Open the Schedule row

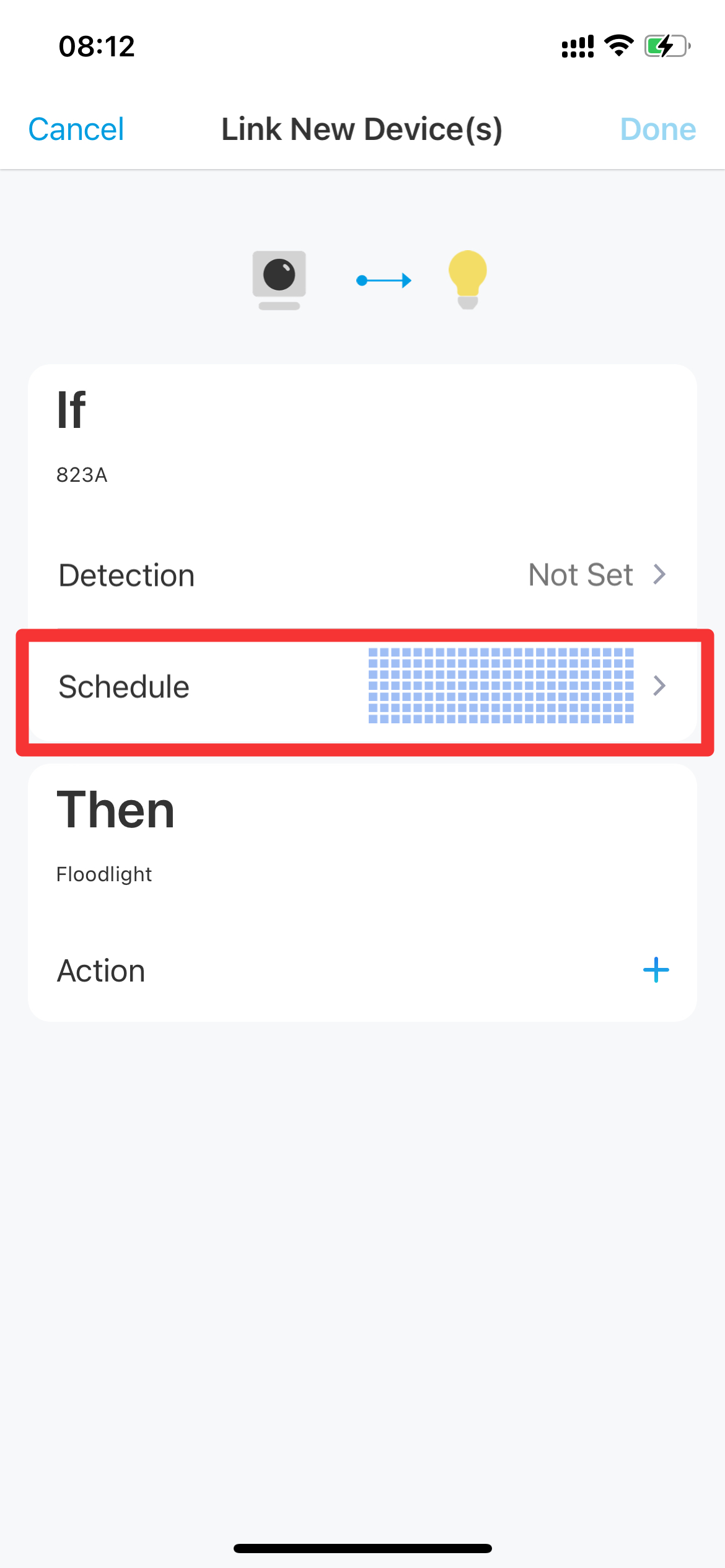click(362, 686)
